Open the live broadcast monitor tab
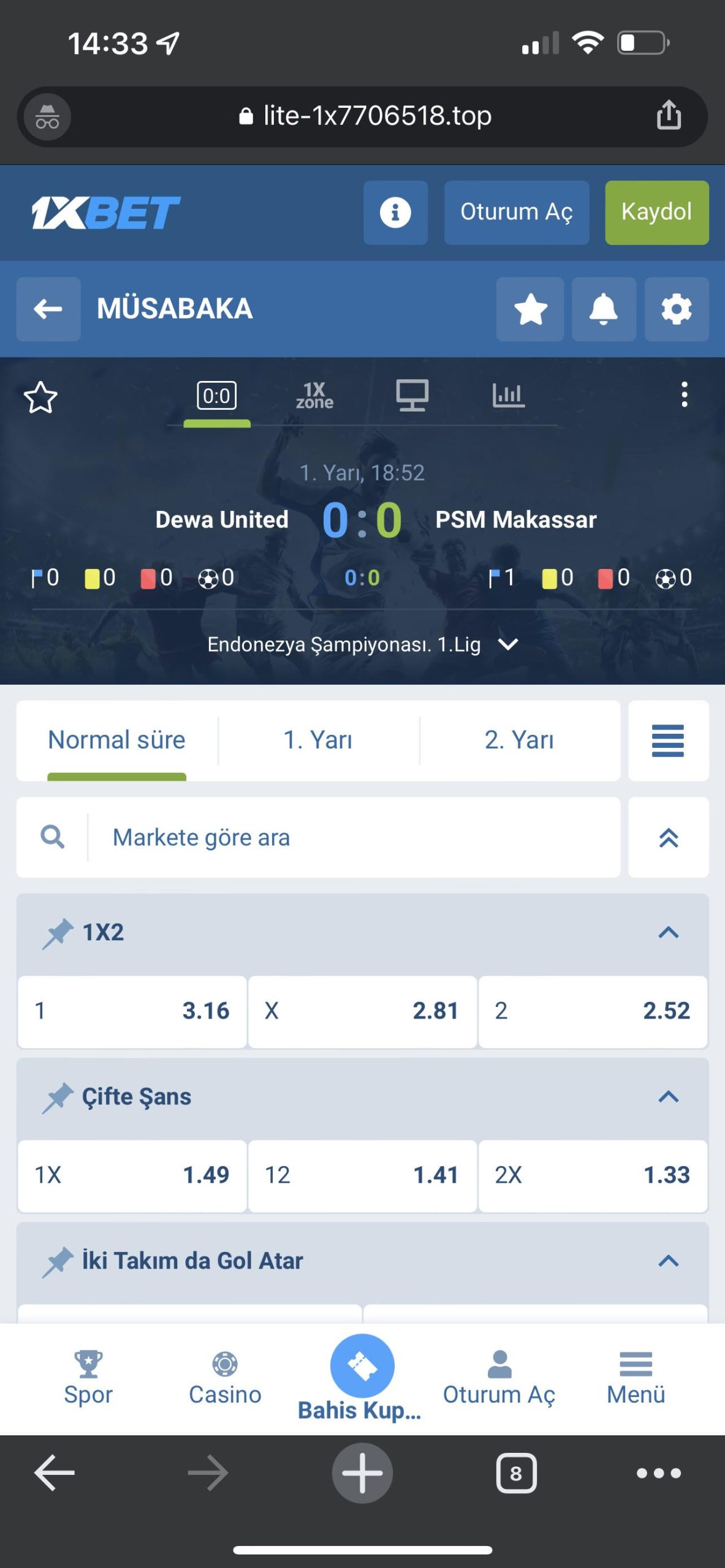Image resolution: width=725 pixels, height=1568 pixels. point(412,396)
